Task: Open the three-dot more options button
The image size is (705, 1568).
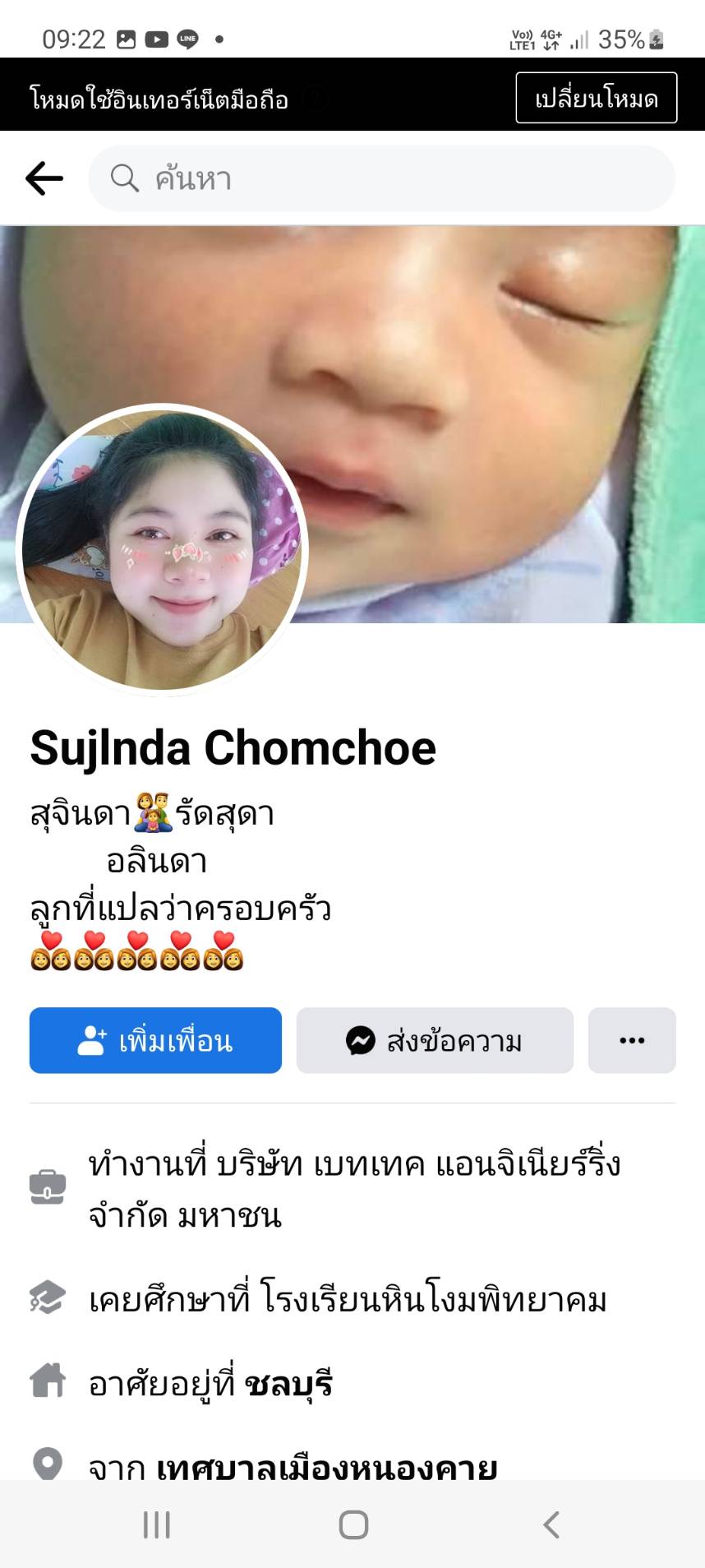Action: pyautogui.click(x=631, y=1041)
